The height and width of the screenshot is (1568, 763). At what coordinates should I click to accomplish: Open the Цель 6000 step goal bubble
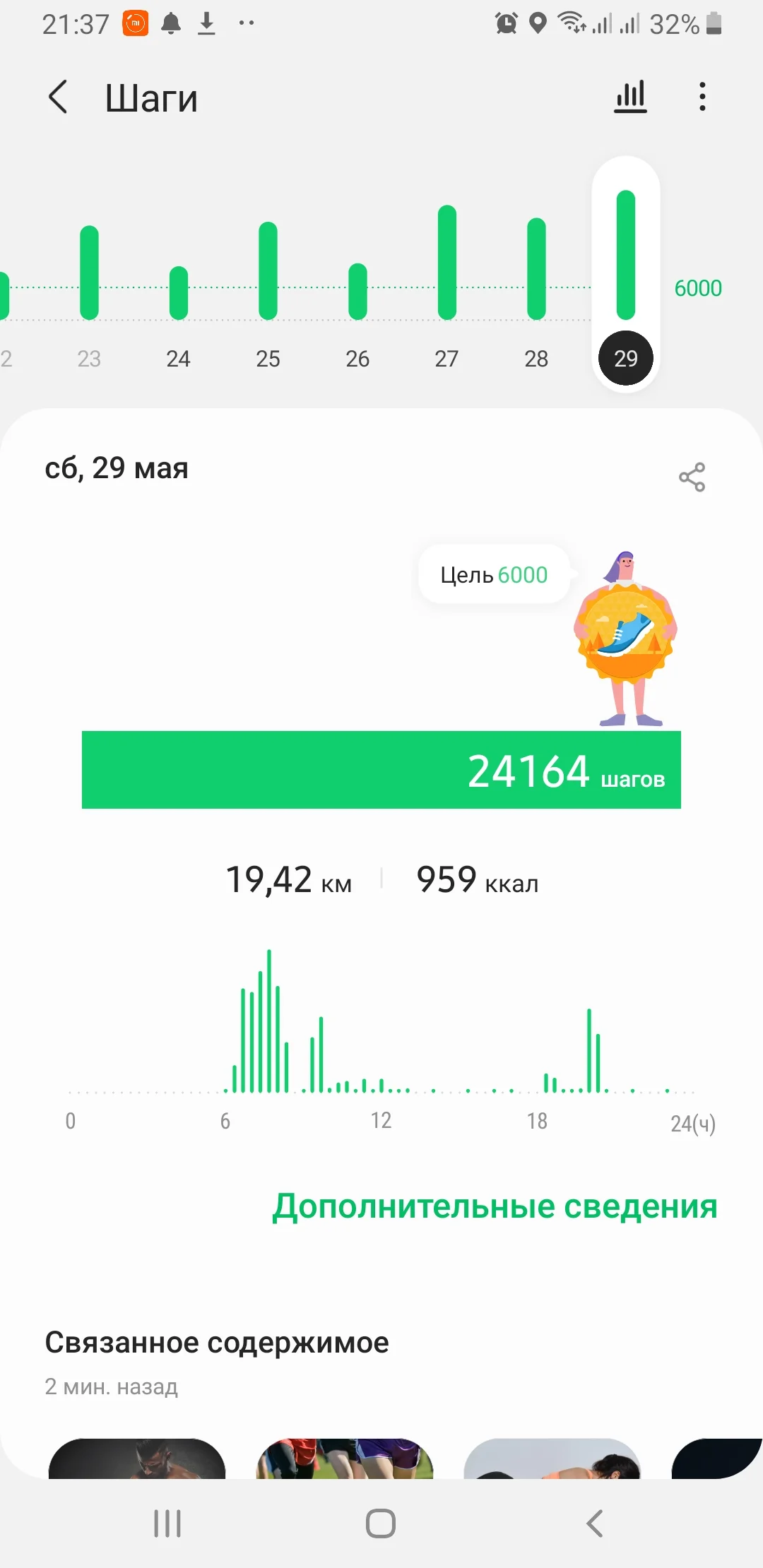[494, 575]
